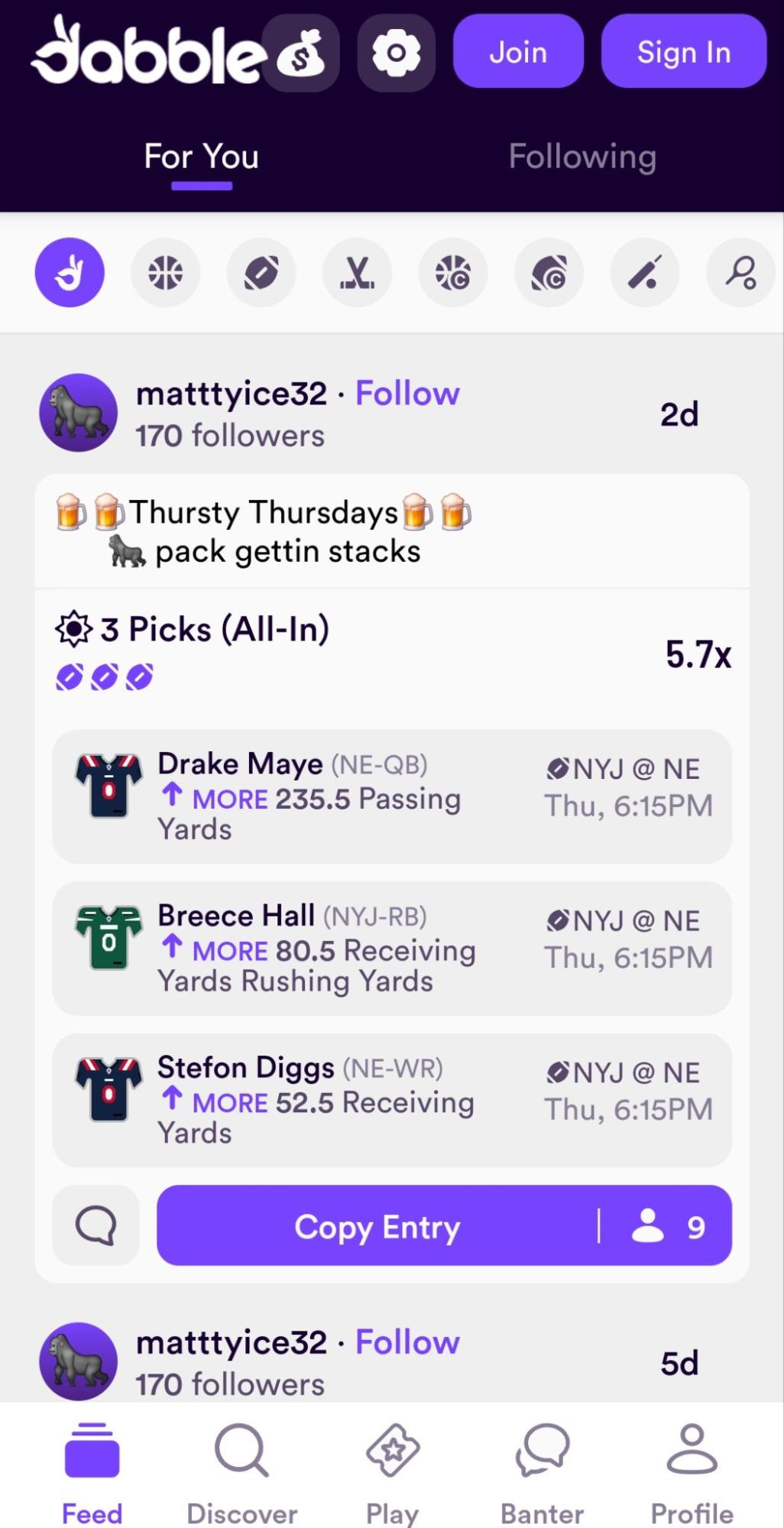The image size is (784, 1528).
Task: Open the Drake Maye pick card
Action: (391, 796)
